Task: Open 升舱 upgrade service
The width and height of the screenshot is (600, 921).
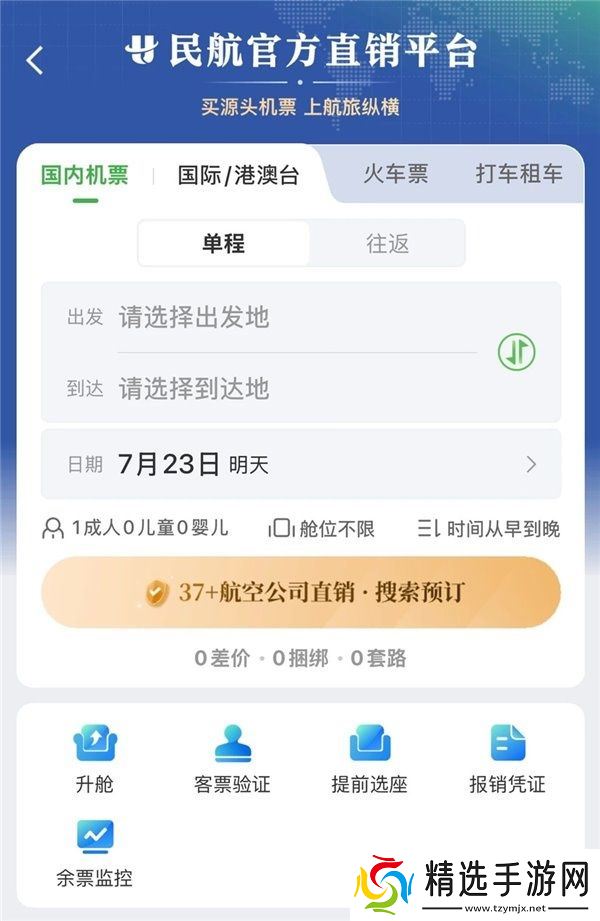Action: (96, 758)
